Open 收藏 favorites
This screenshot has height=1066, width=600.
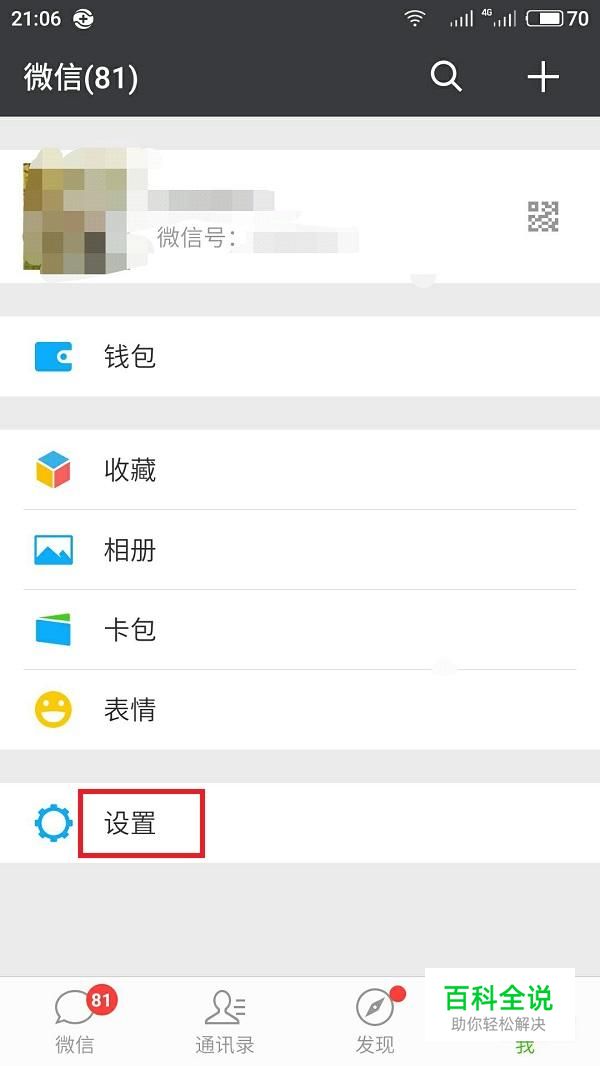pyautogui.click(x=300, y=470)
